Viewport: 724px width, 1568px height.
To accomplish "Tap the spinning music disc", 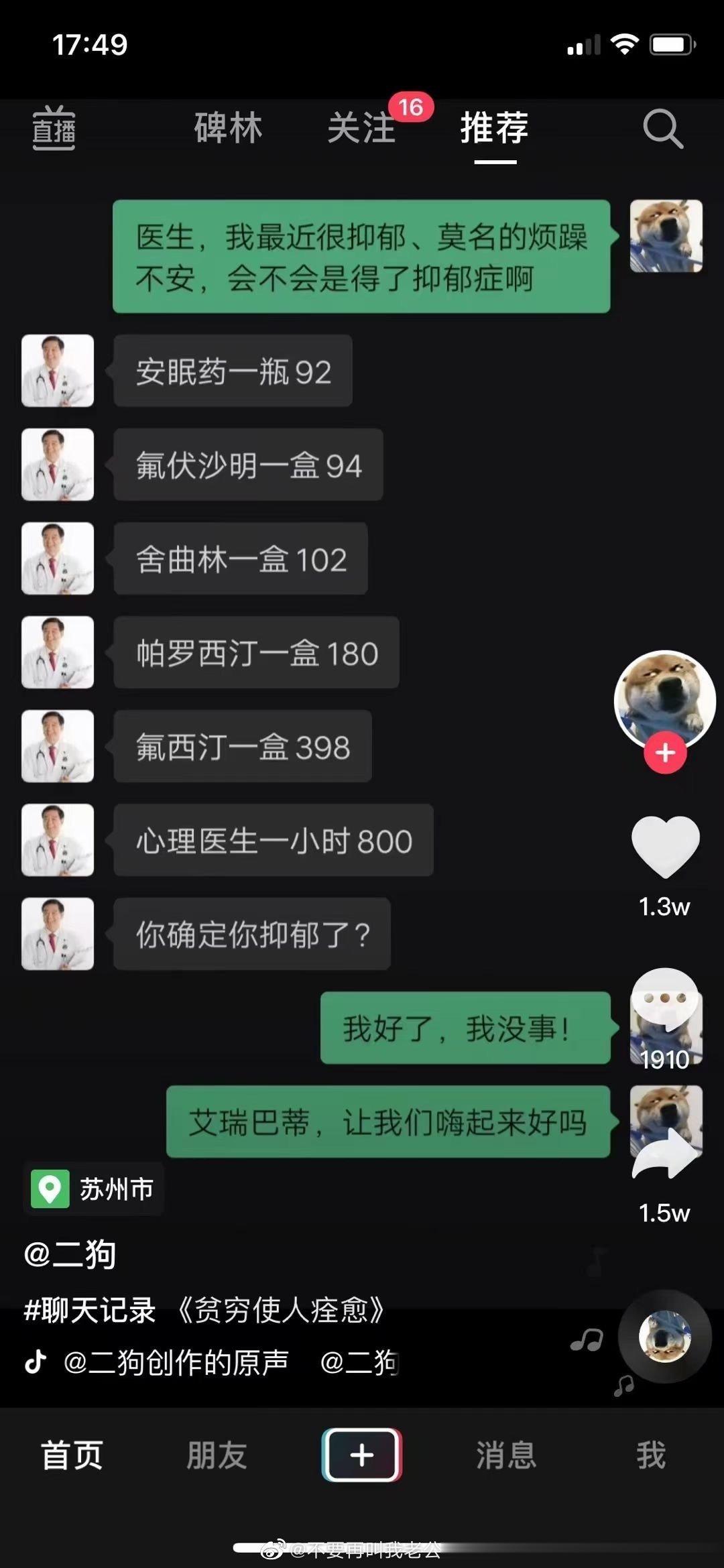I will (x=664, y=1337).
